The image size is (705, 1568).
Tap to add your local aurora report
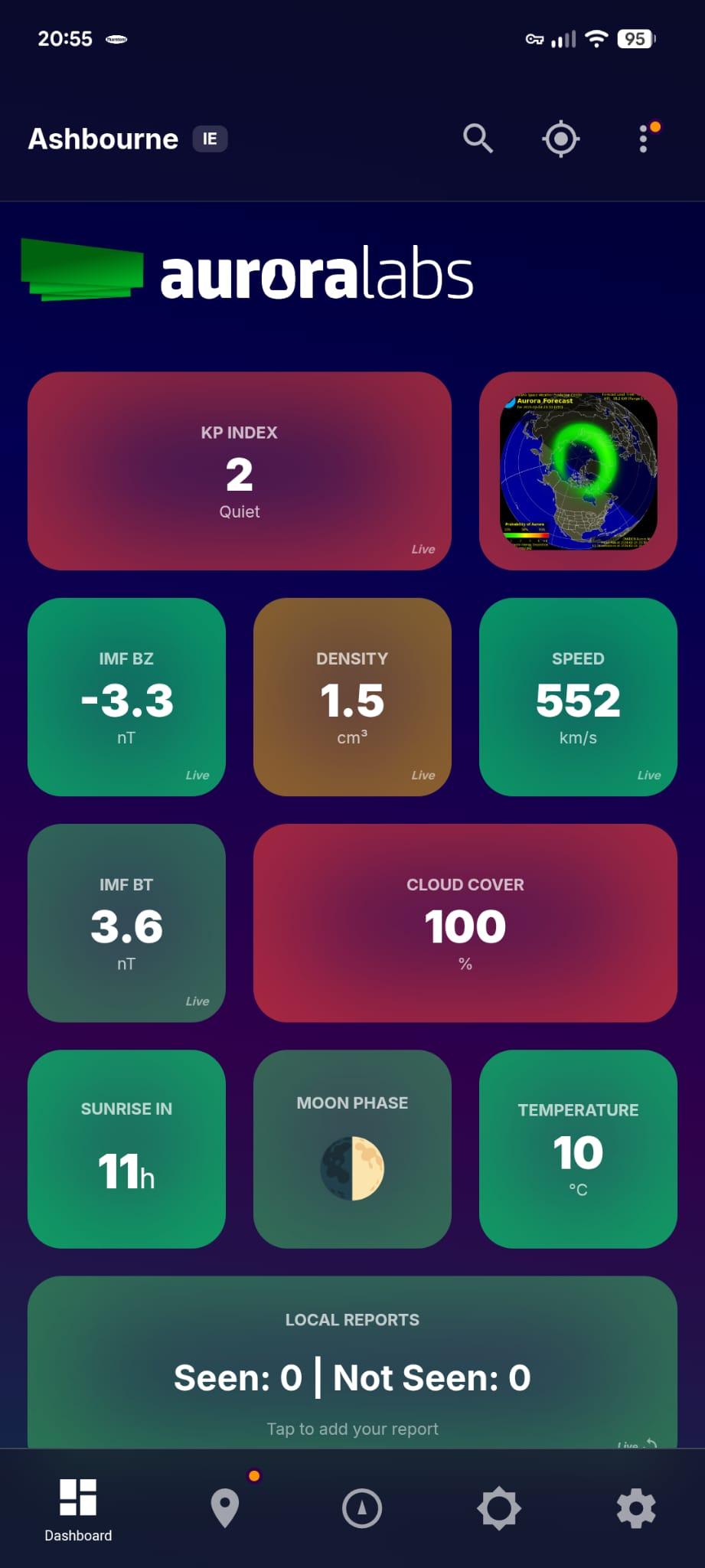pos(352,1429)
